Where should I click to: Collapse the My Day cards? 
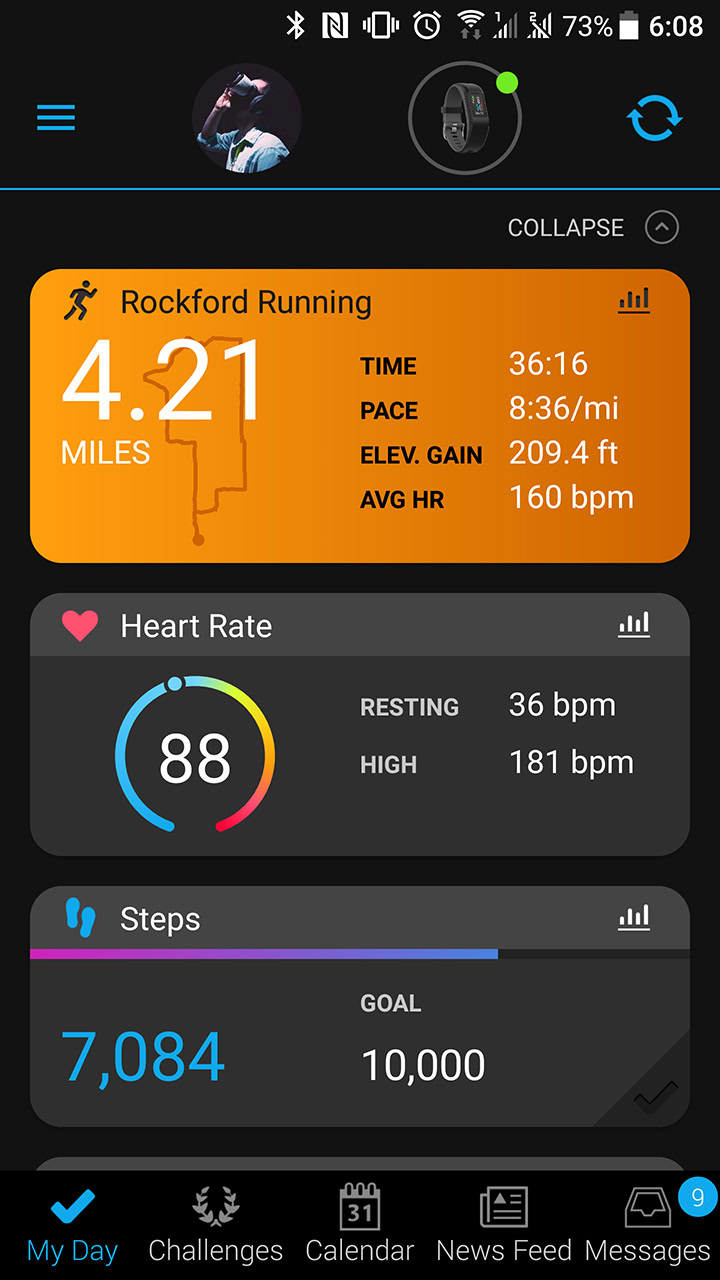coord(592,228)
